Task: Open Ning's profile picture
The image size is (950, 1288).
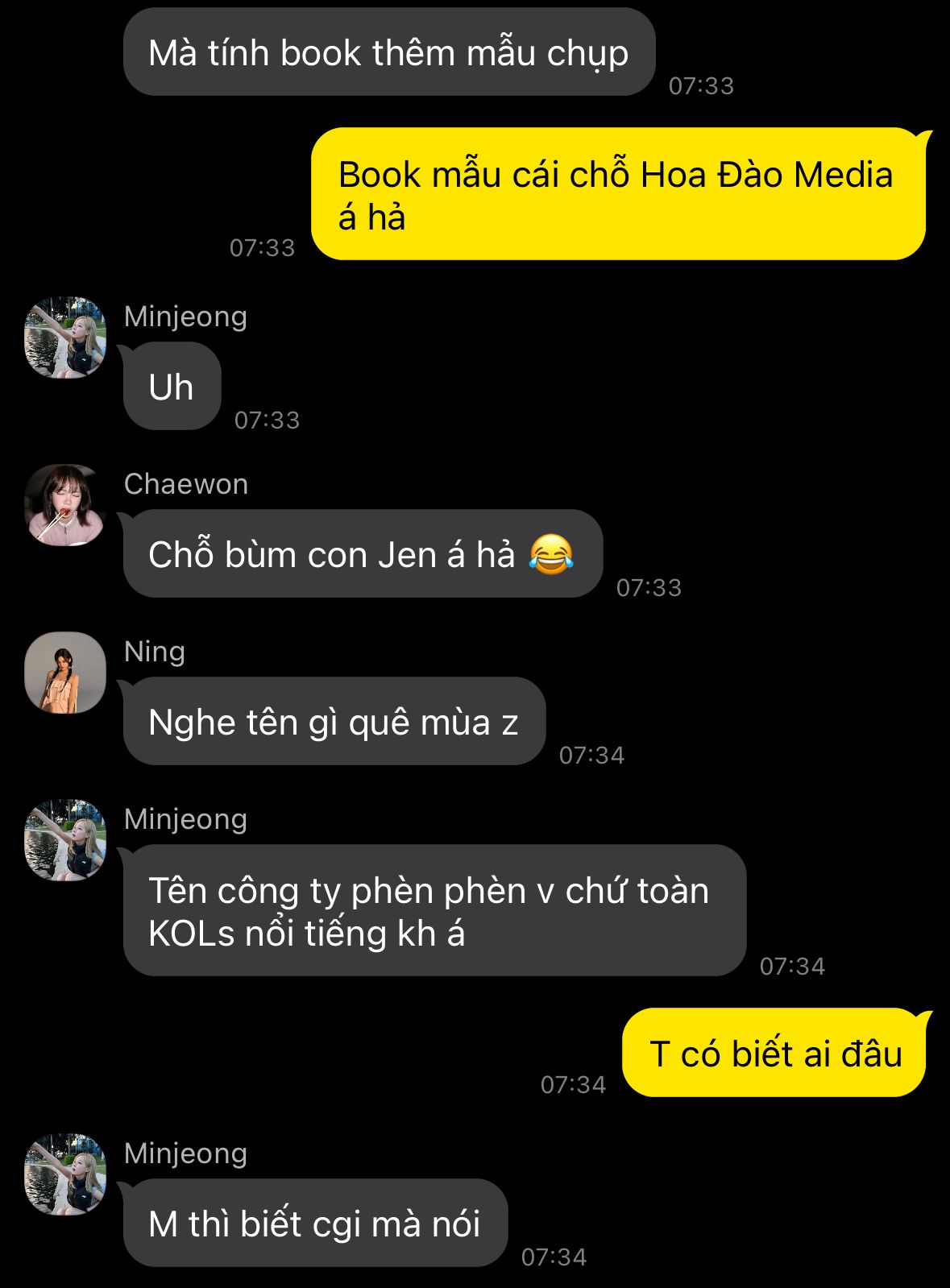Action: coord(65,673)
